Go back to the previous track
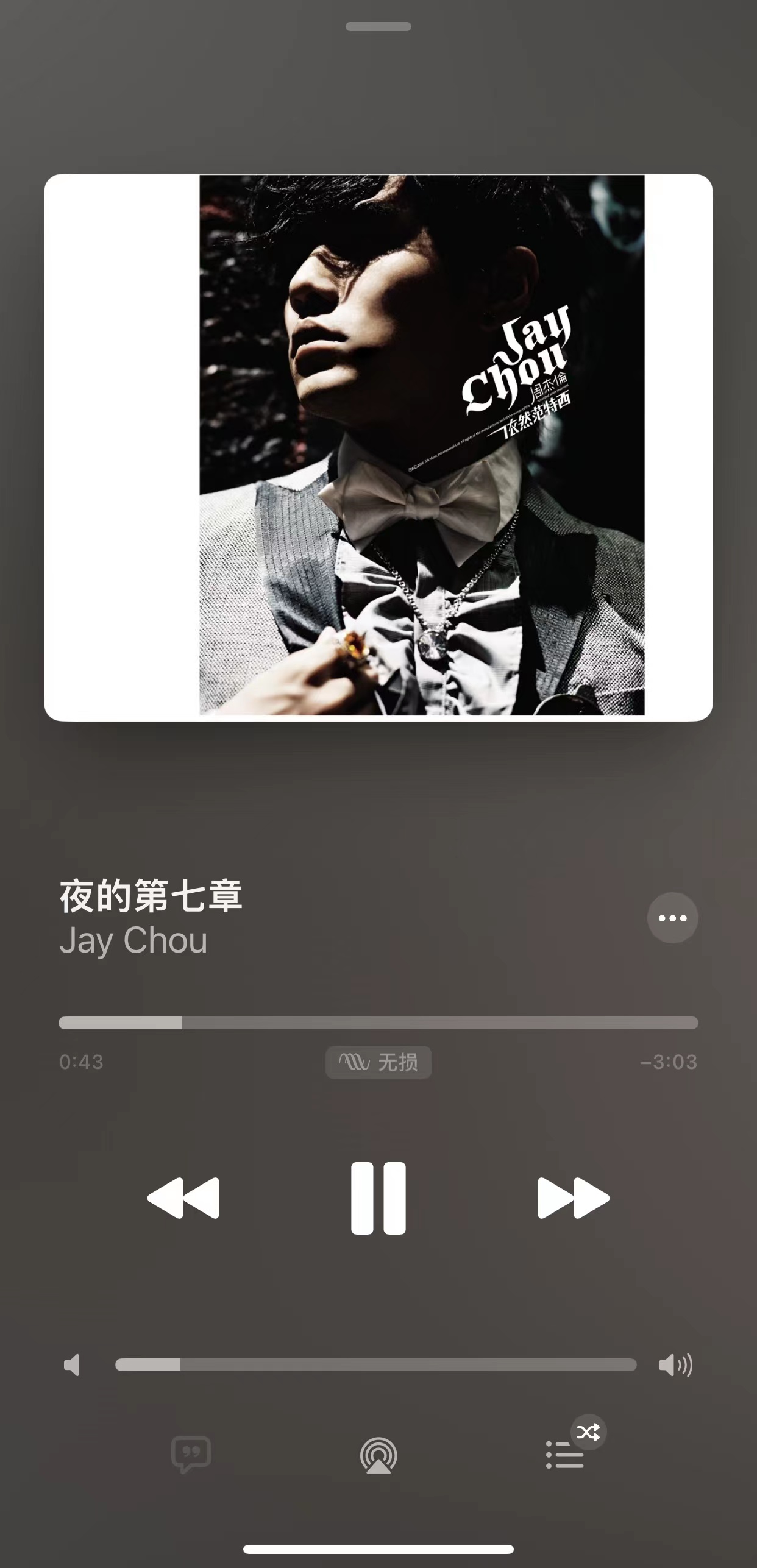The height and width of the screenshot is (1568, 757). click(183, 1198)
